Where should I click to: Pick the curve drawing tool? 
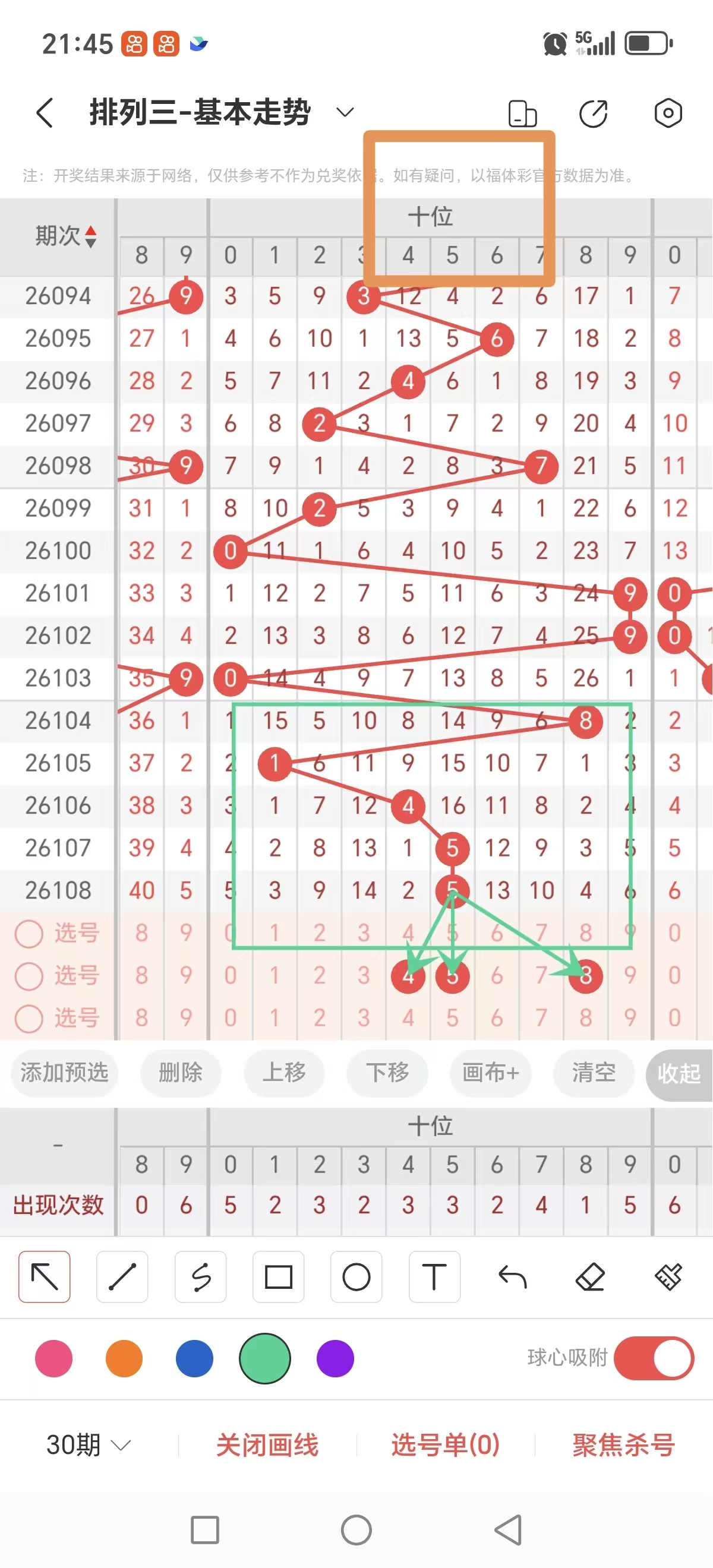point(200,1278)
